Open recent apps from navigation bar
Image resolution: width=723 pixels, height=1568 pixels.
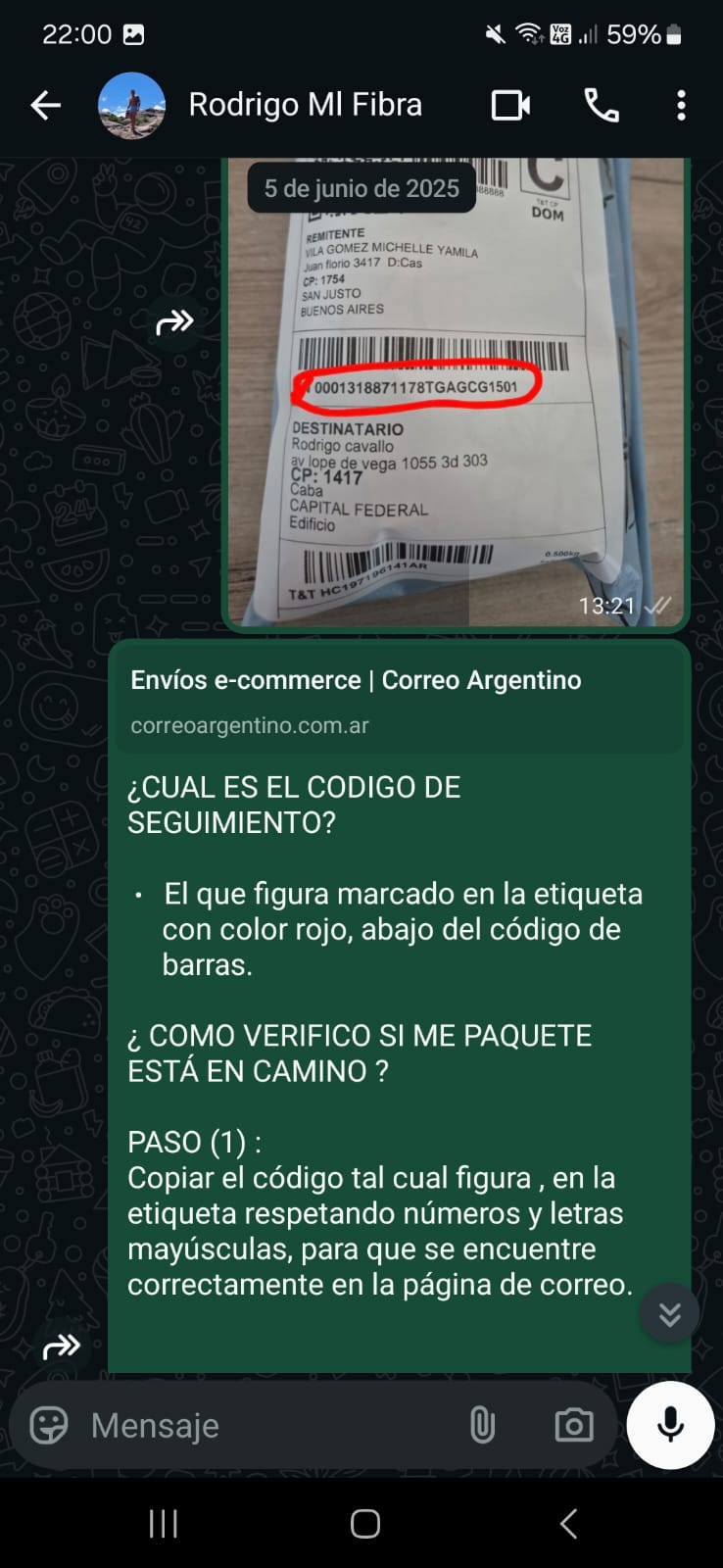tap(163, 1524)
